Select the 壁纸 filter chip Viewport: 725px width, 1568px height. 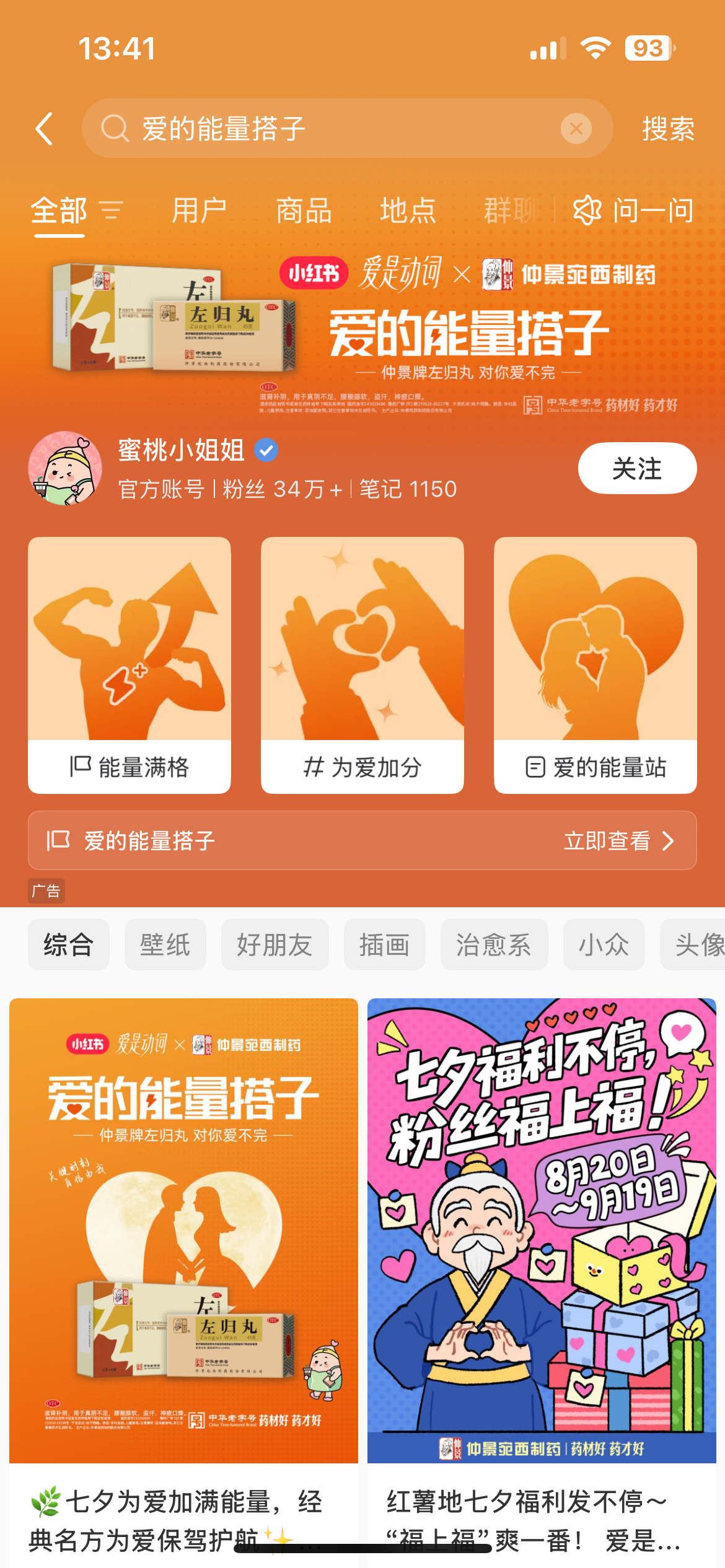pyautogui.click(x=165, y=944)
